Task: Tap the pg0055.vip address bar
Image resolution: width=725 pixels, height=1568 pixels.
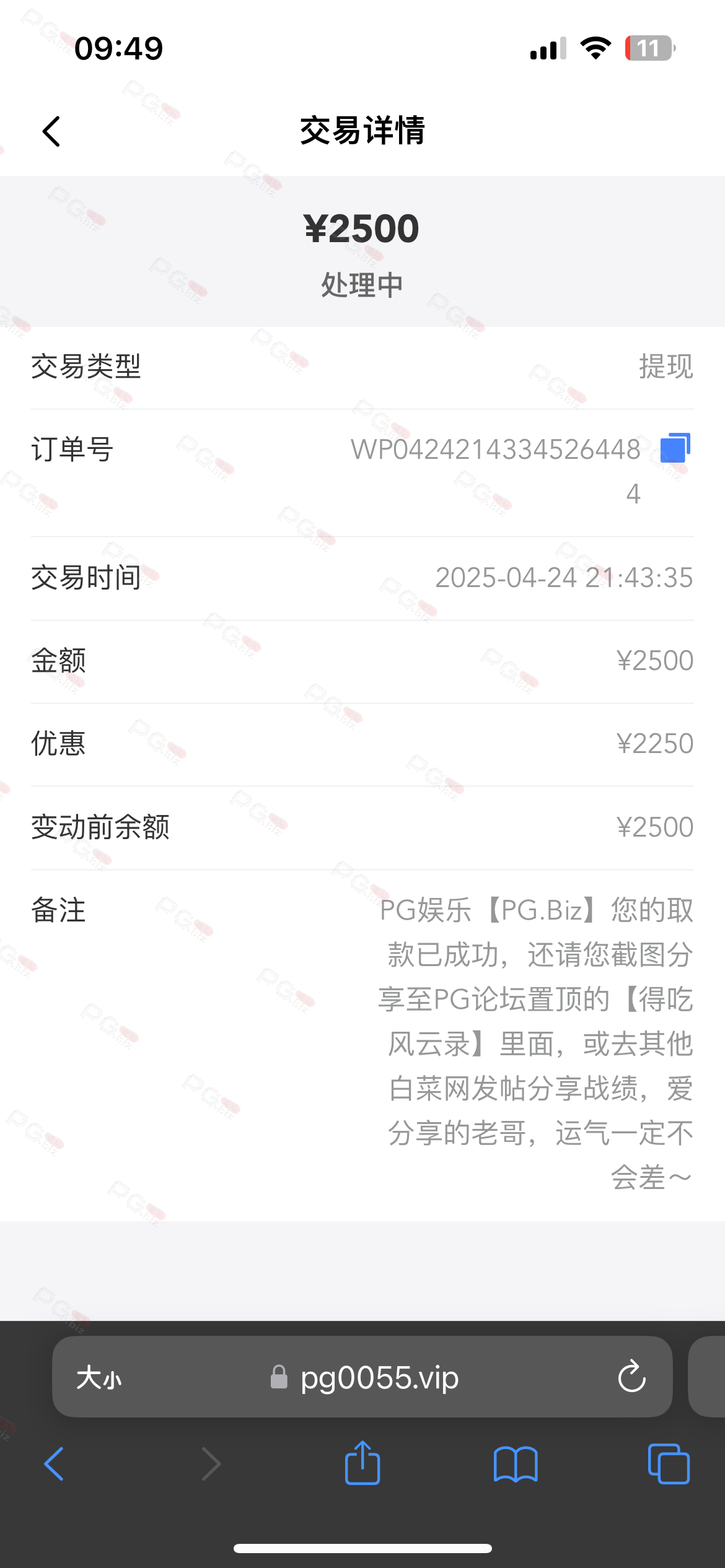Action: tap(378, 1378)
